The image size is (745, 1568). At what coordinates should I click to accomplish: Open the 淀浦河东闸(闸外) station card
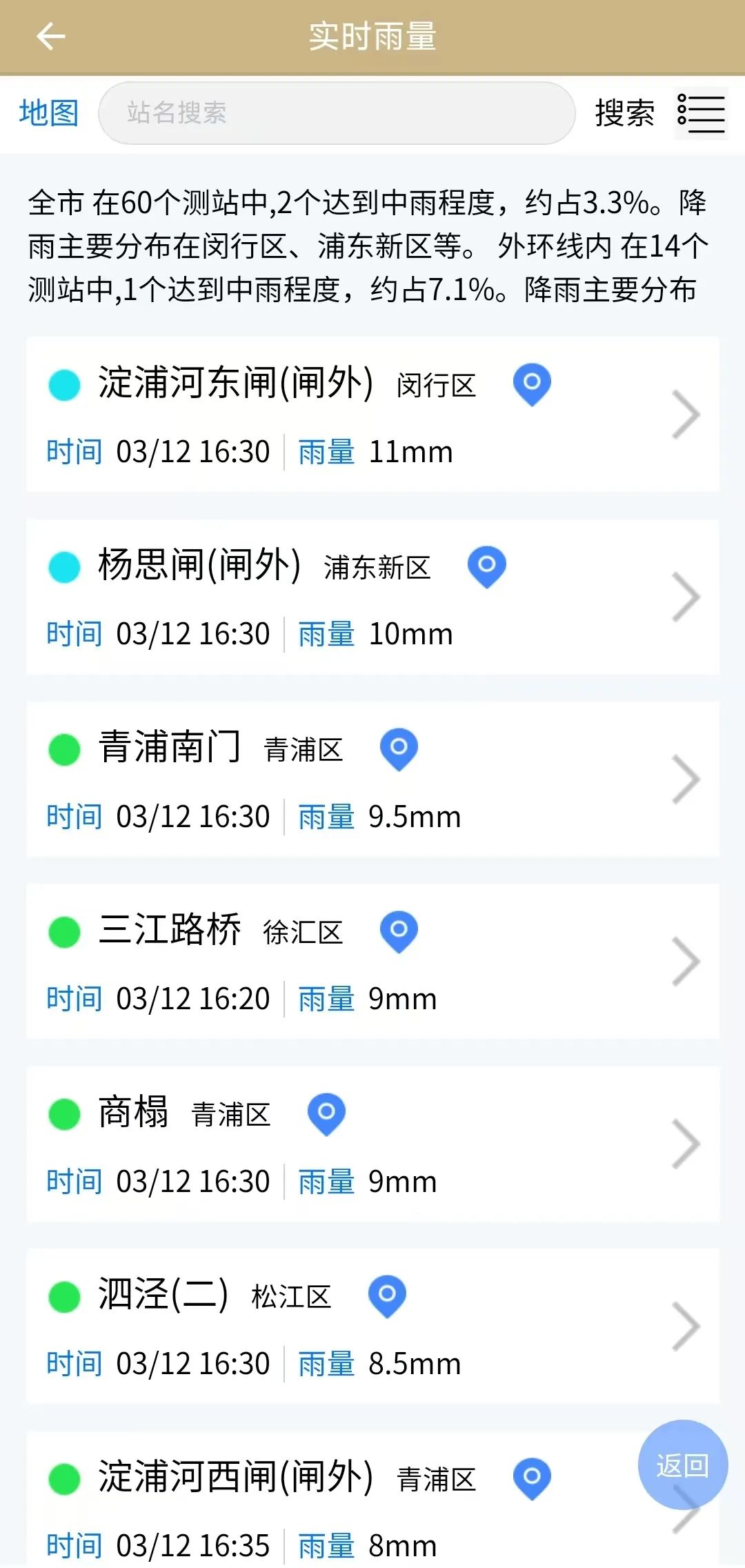[x=372, y=414]
